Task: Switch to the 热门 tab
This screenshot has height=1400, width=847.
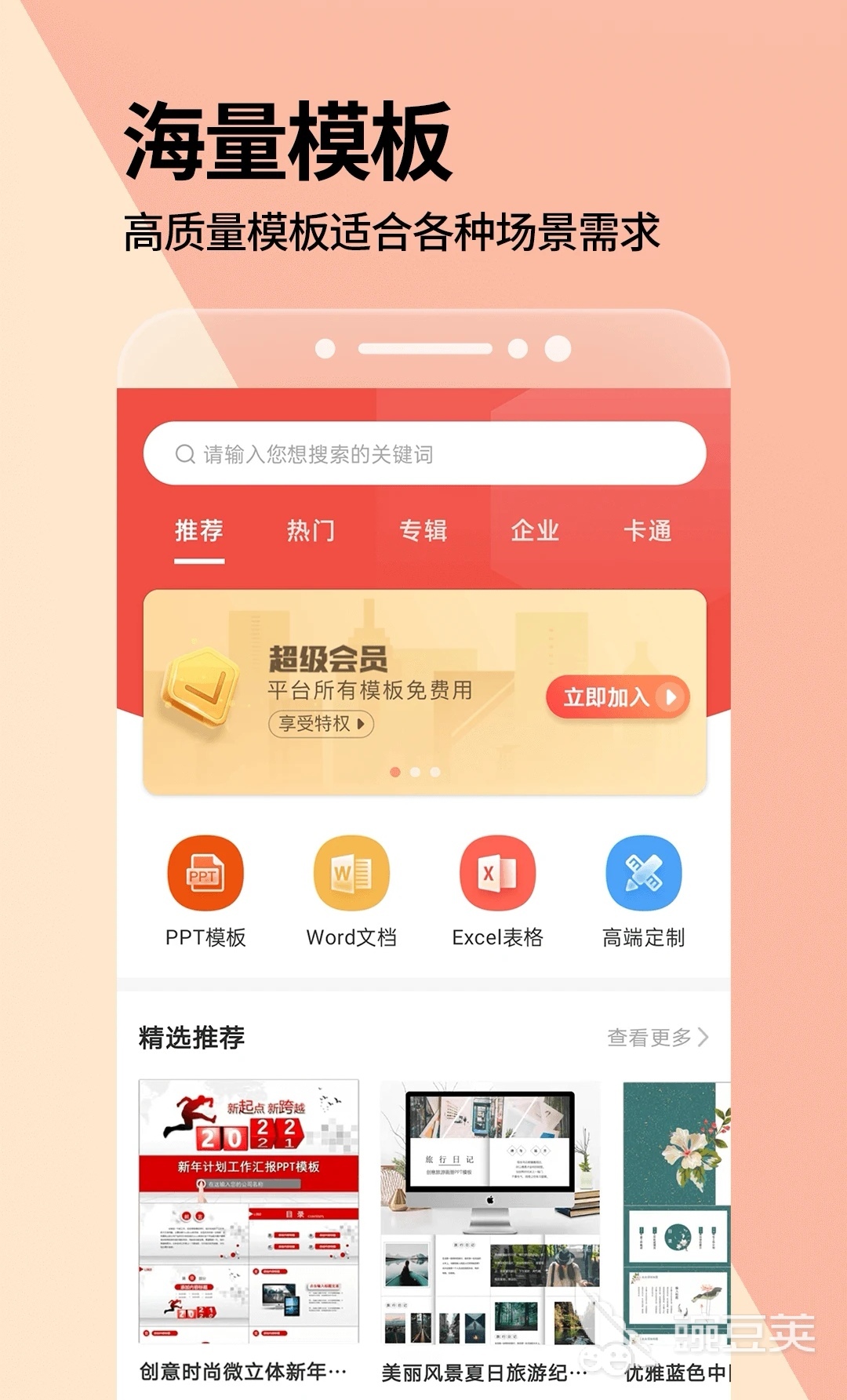Action: pyautogui.click(x=311, y=532)
